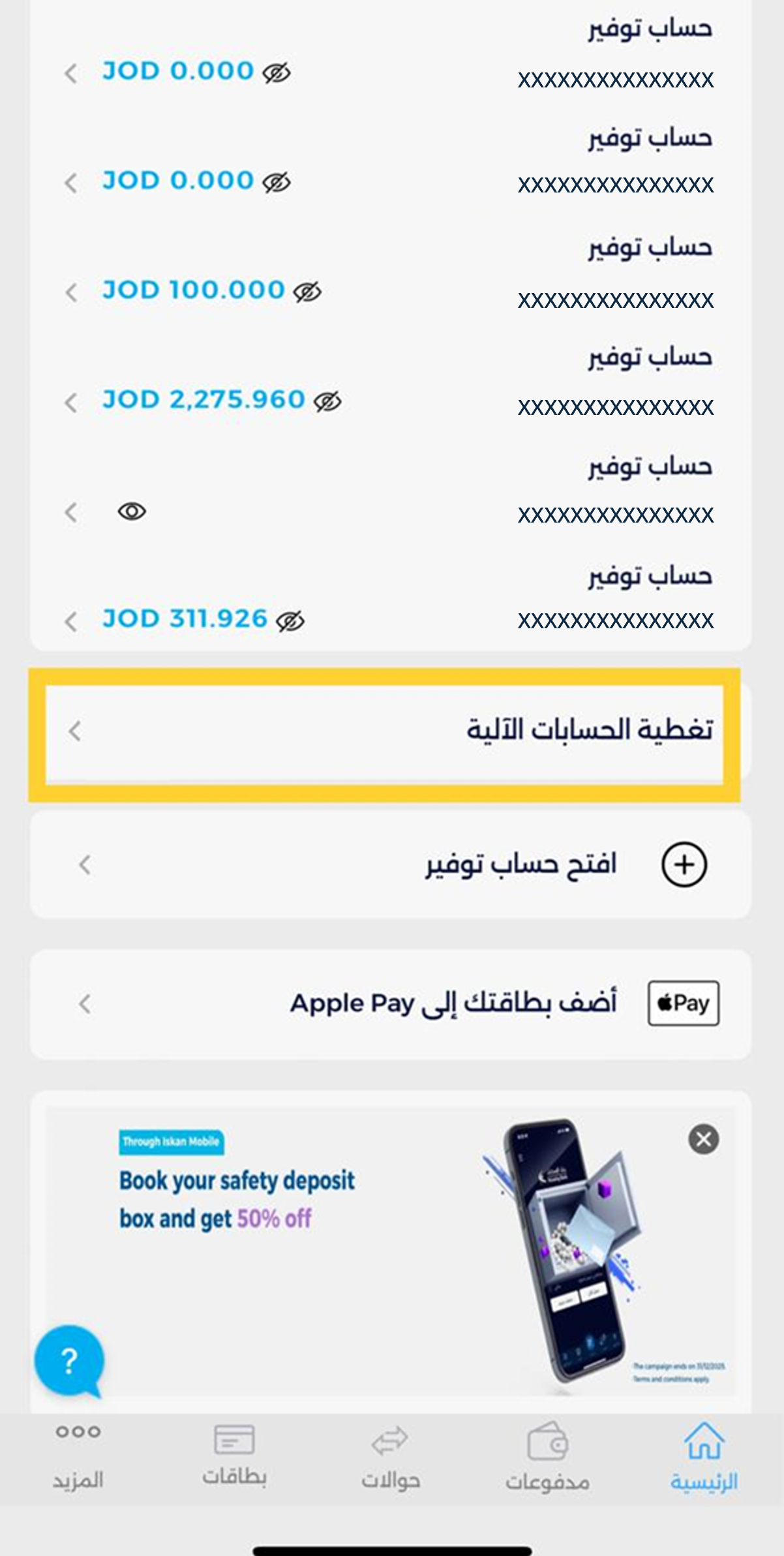This screenshot has width=784, height=1556.
Task: Dismiss the safety deposit box banner
Action: [x=704, y=1140]
